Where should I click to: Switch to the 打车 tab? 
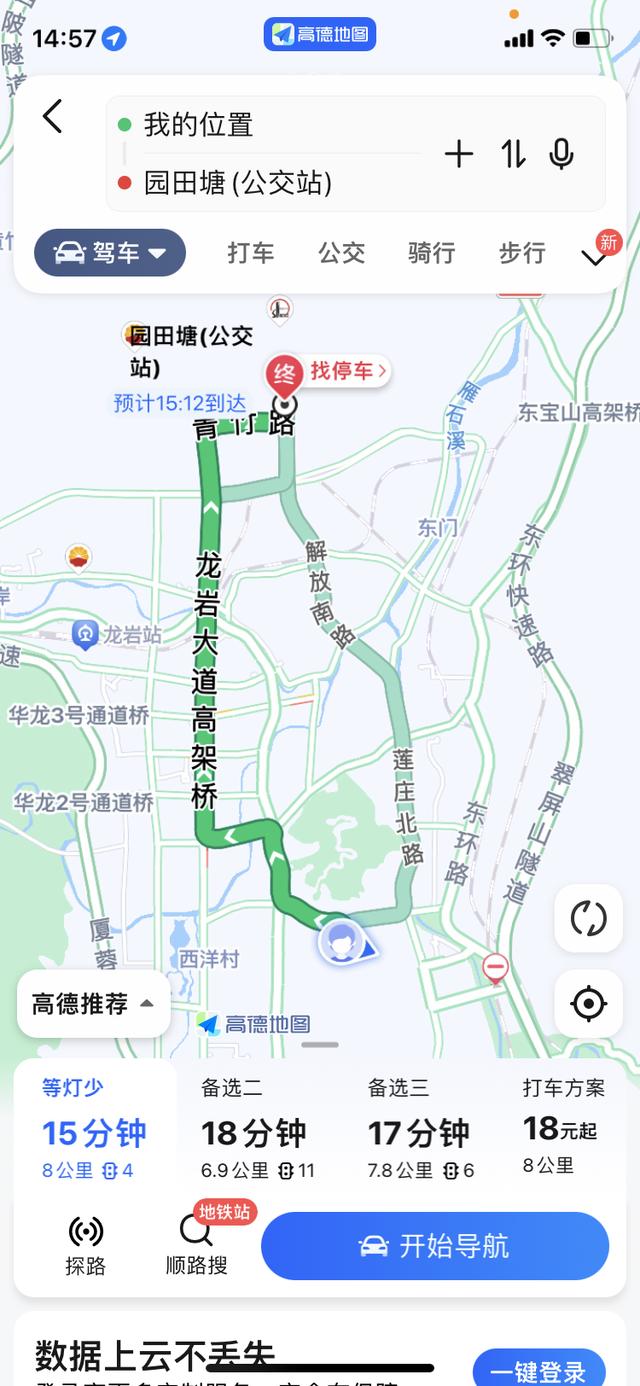[x=250, y=253]
